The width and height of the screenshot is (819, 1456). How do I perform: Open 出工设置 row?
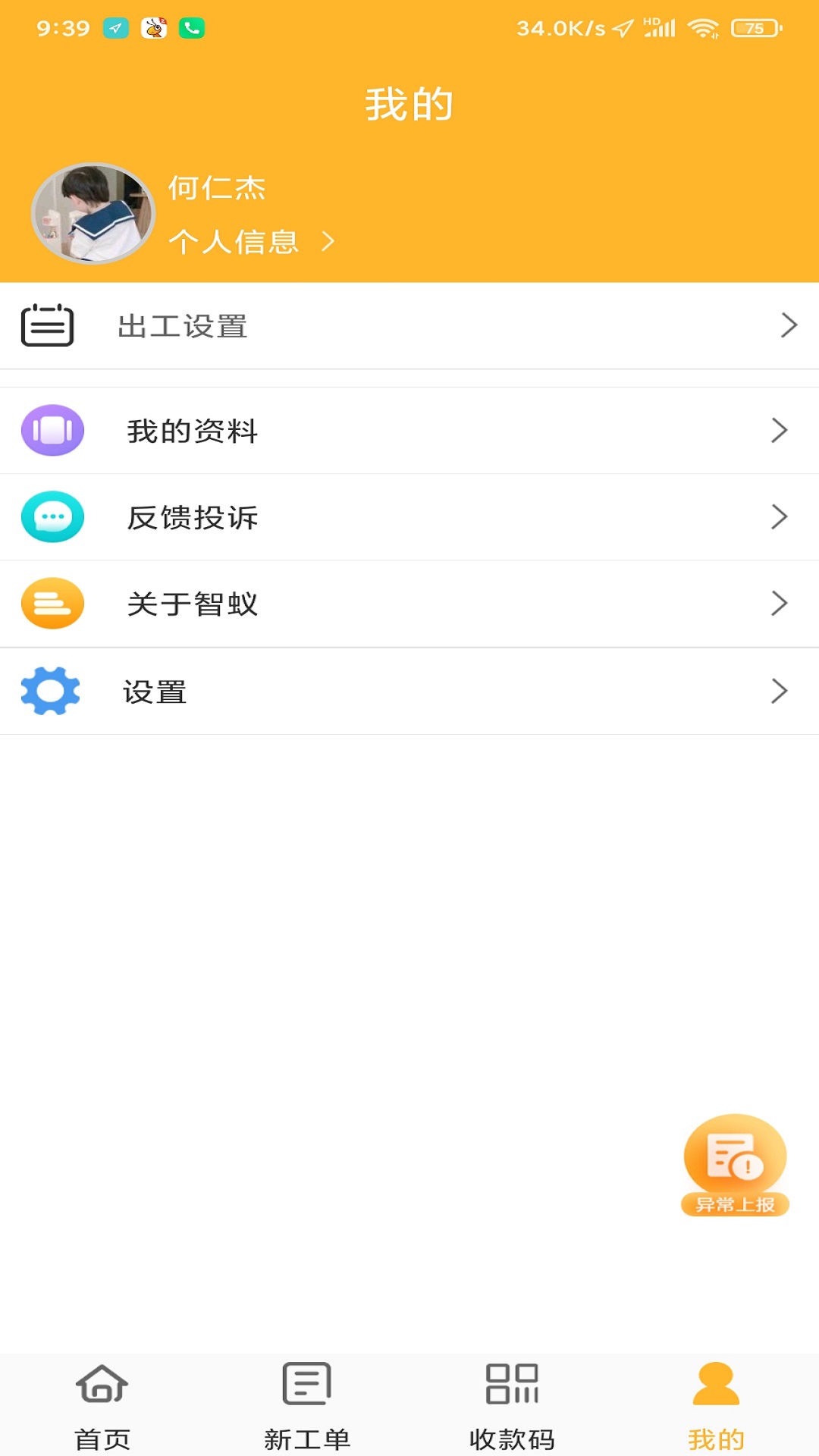point(409,326)
